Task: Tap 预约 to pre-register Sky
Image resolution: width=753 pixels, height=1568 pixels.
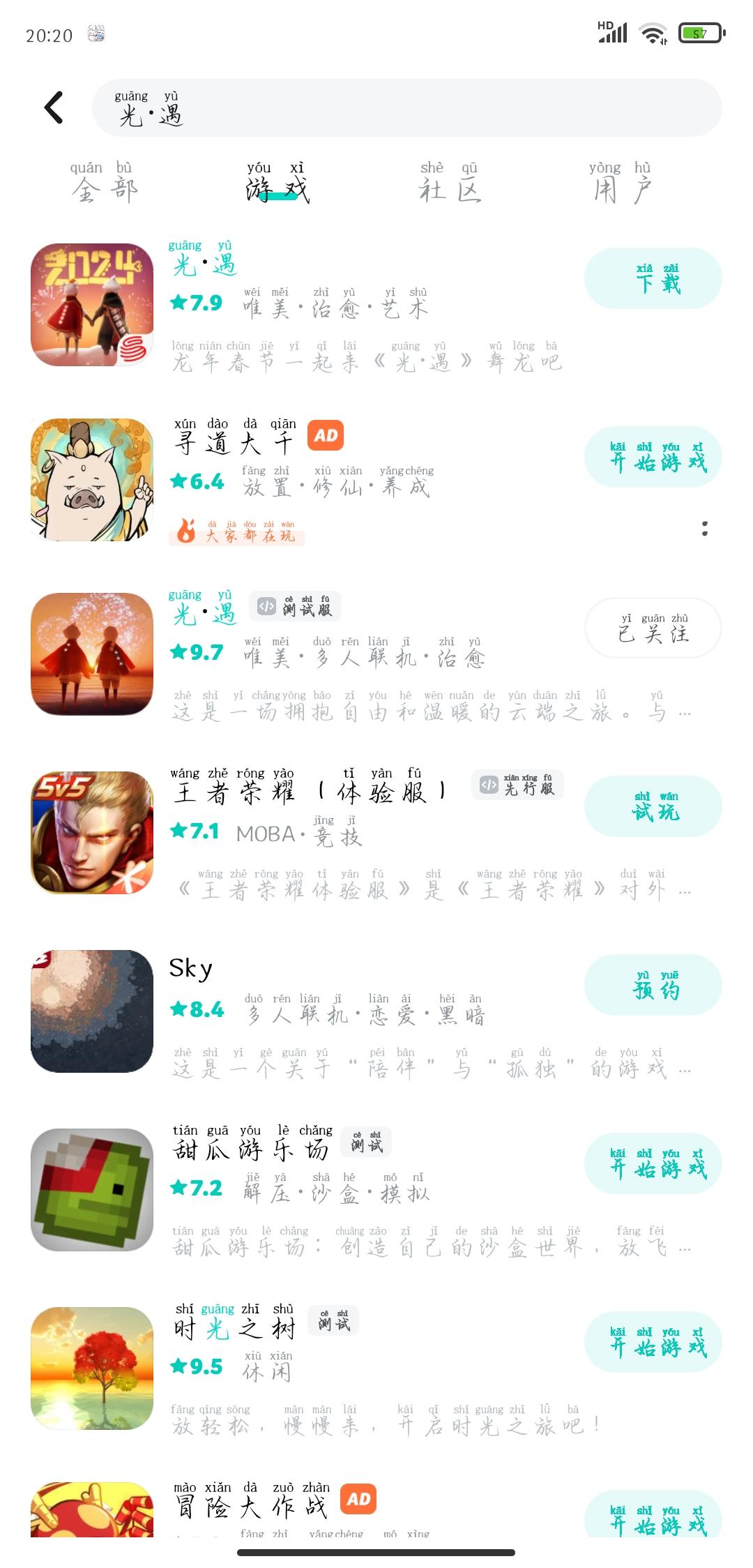Action: 653,984
